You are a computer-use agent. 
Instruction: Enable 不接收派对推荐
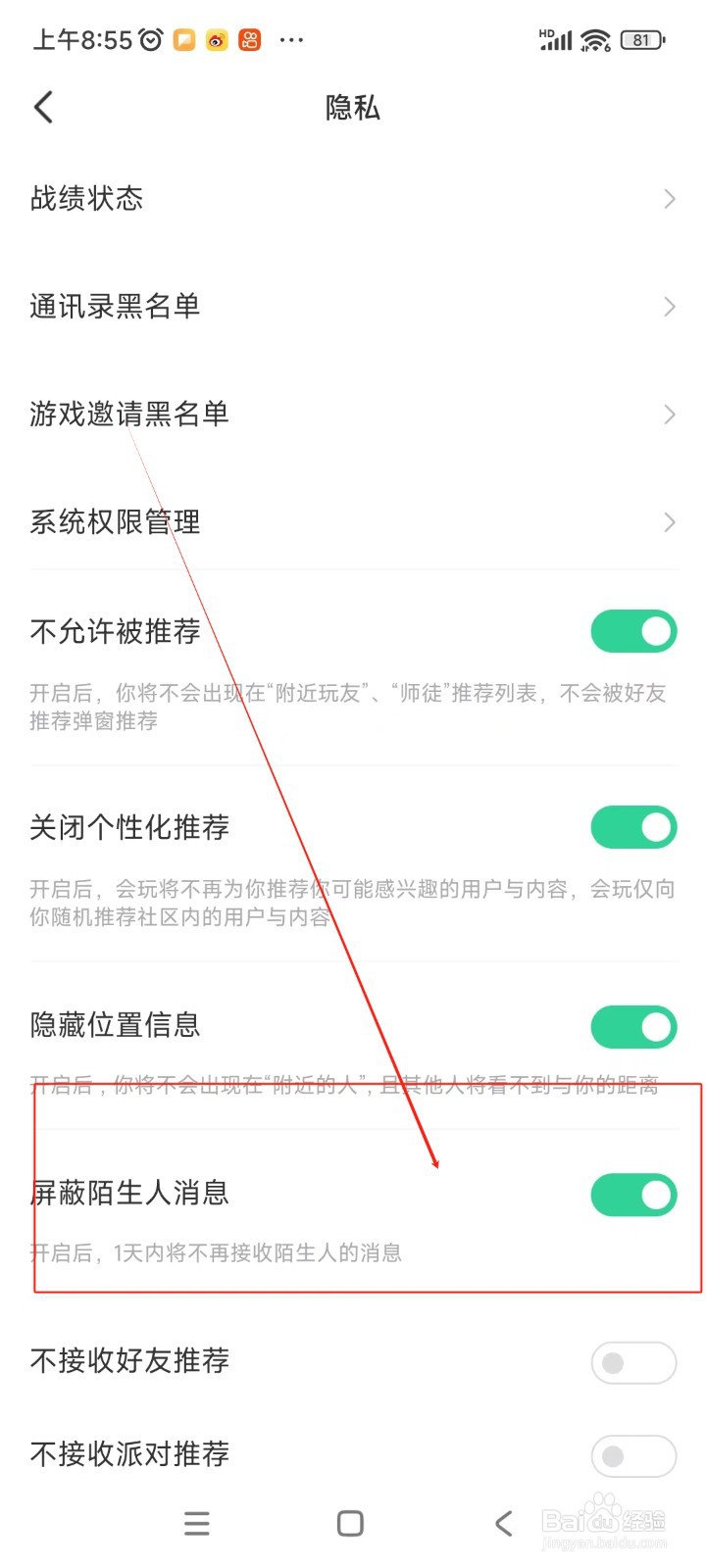click(633, 1457)
